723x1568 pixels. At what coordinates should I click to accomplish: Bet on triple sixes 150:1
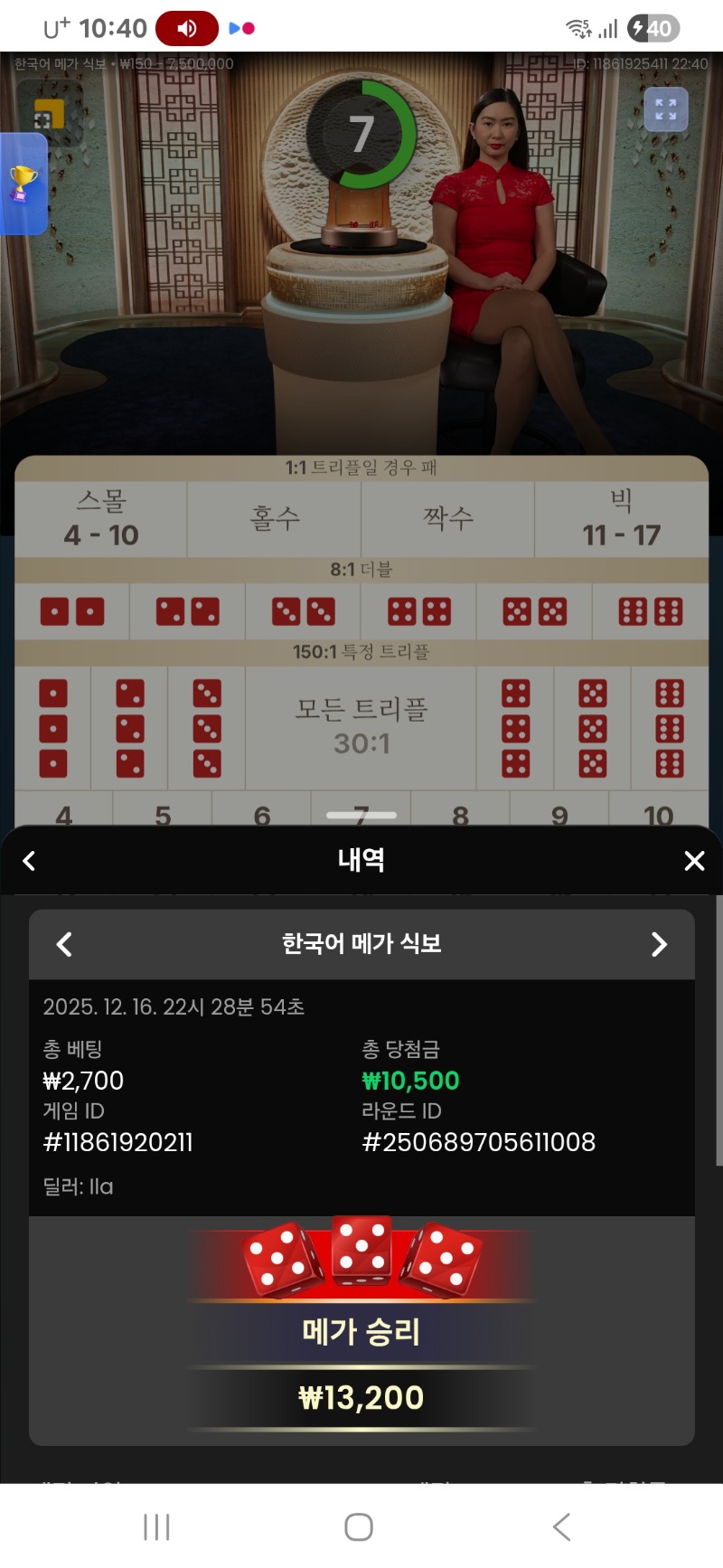click(670, 729)
